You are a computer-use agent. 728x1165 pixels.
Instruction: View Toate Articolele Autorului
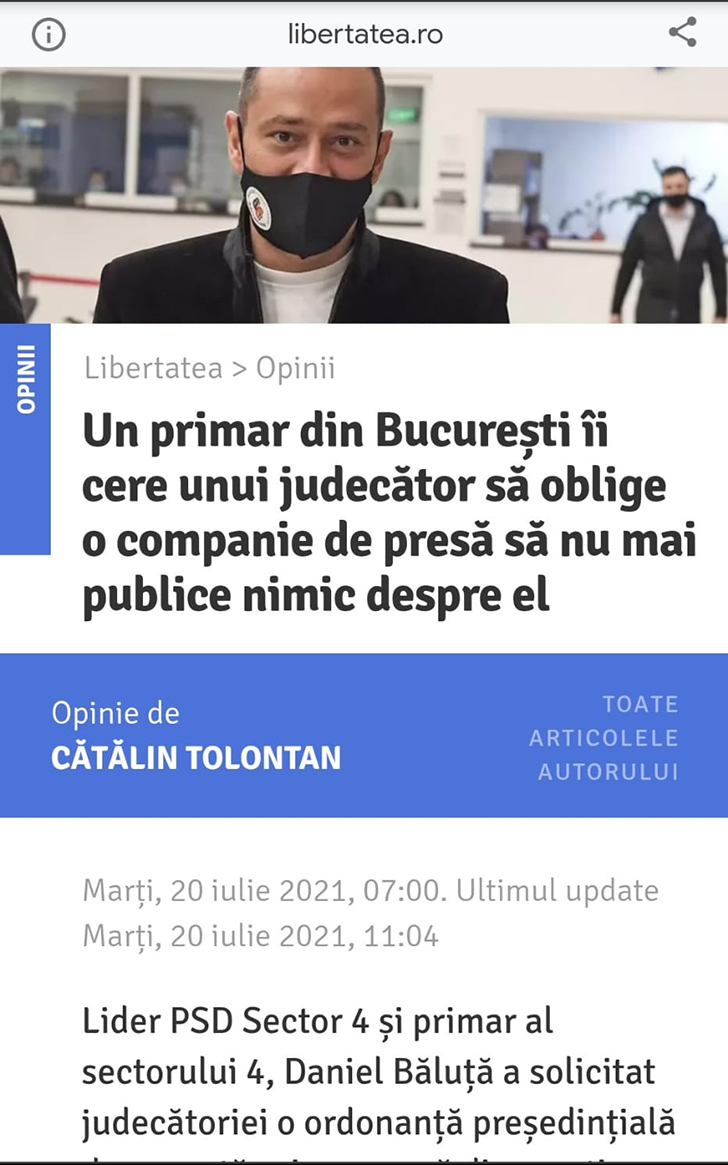pos(603,738)
